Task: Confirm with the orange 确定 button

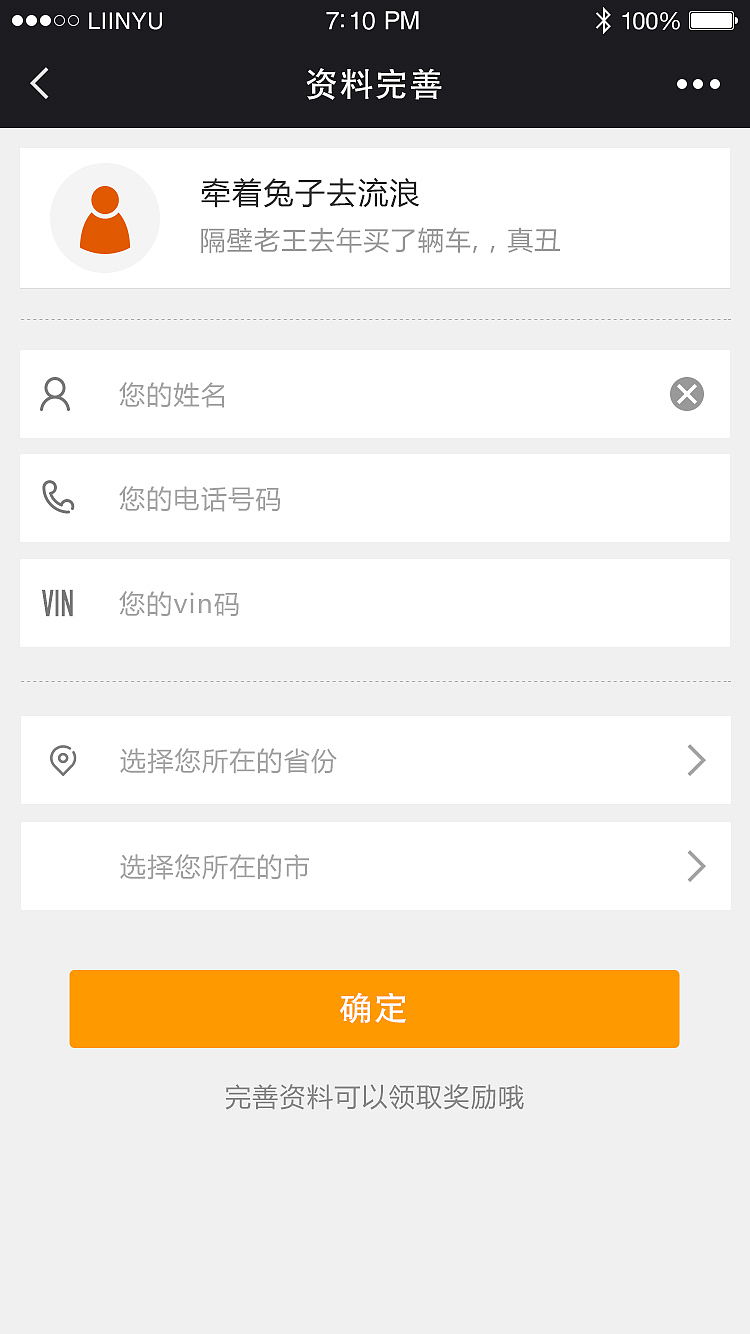Action: (x=374, y=1009)
